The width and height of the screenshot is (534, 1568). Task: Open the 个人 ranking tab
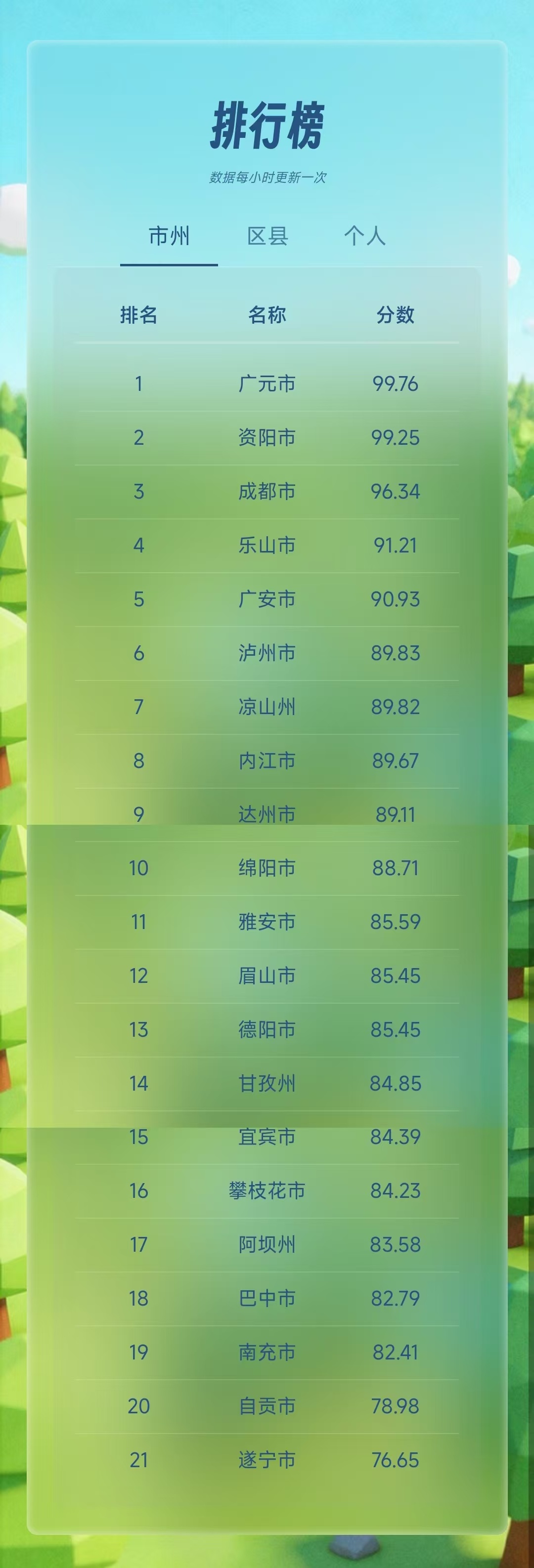[365, 236]
